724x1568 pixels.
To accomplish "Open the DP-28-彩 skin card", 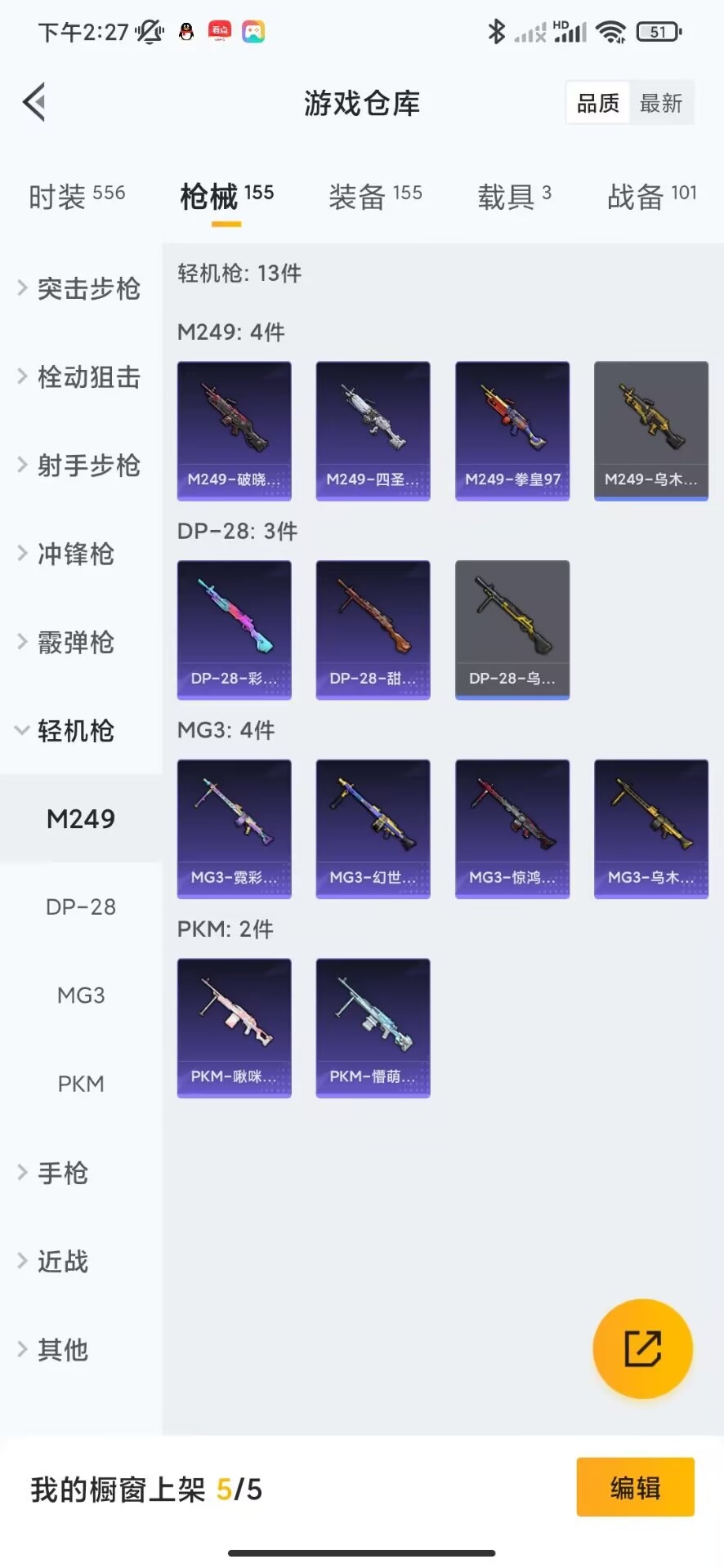I will (x=235, y=630).
